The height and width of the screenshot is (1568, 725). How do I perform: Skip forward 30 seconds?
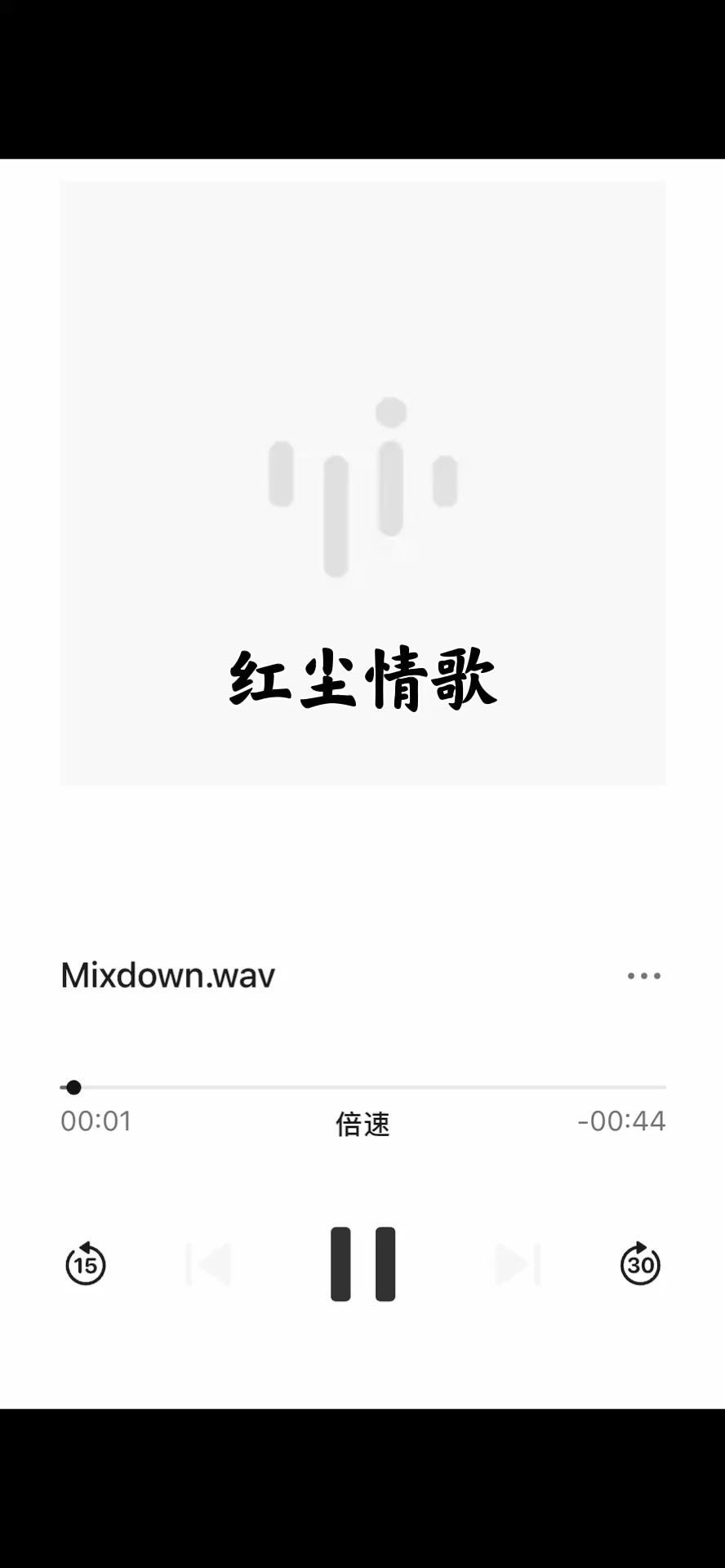click(640, 1264)
